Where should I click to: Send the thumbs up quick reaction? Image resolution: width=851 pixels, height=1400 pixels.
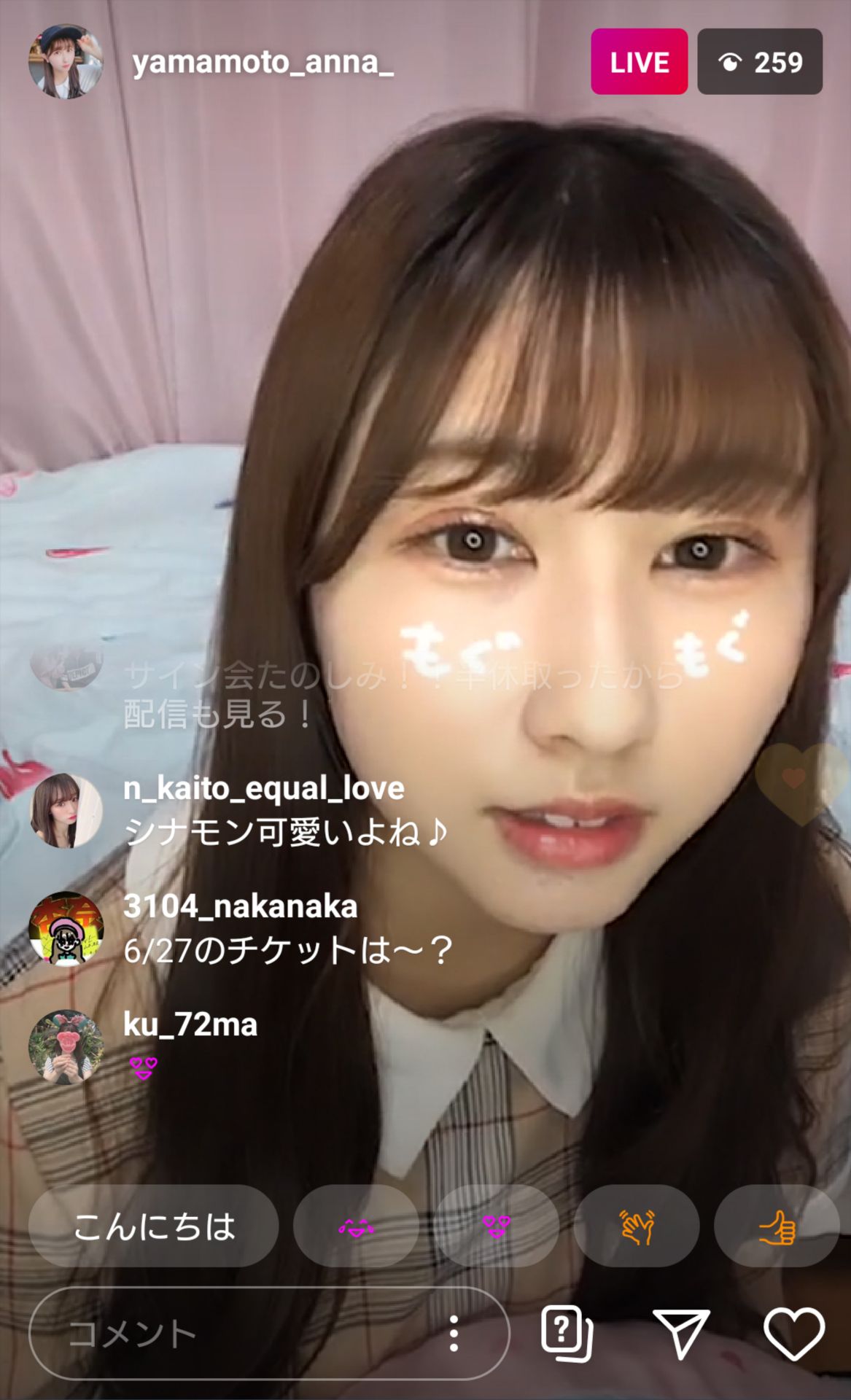[777, 1226]
